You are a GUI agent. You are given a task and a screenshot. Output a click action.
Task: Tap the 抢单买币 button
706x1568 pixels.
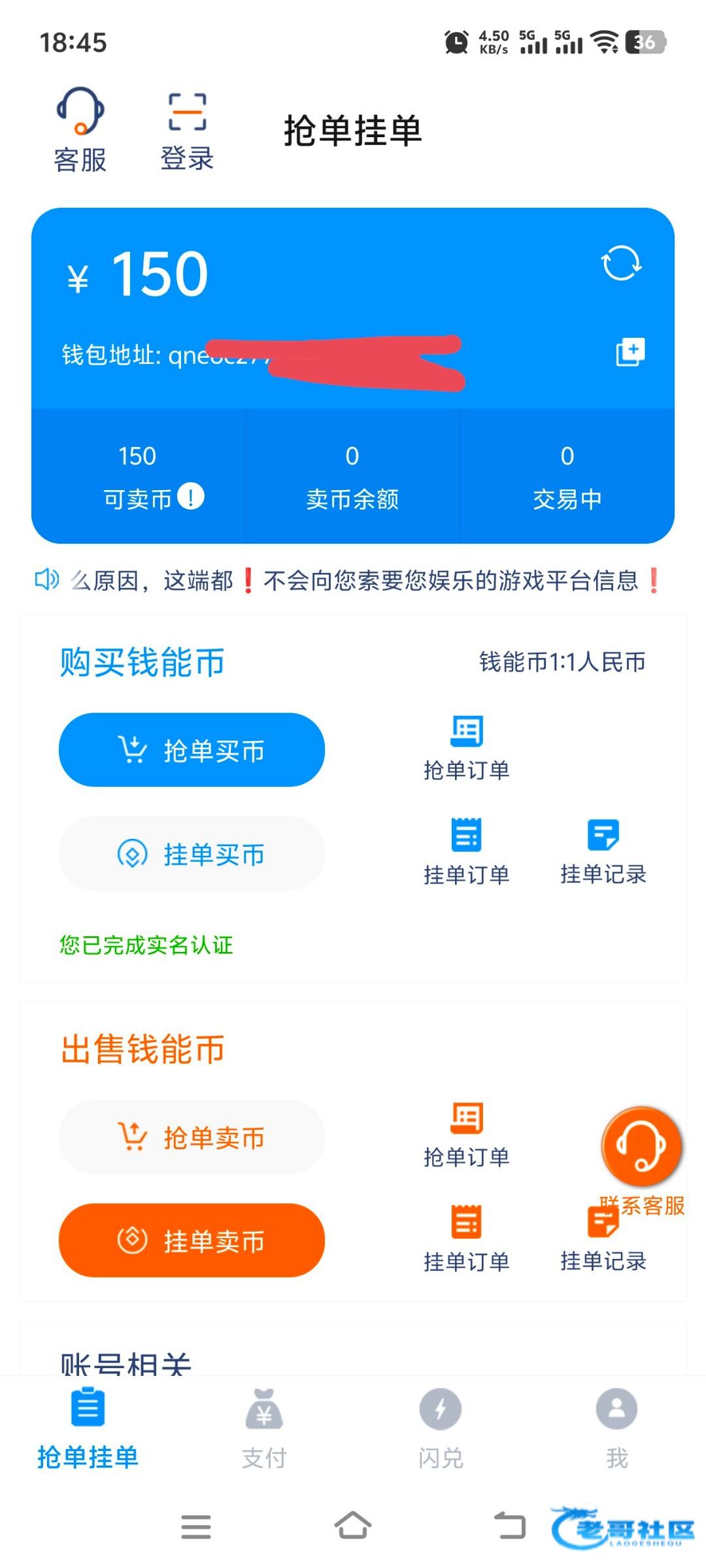[192, 749]
